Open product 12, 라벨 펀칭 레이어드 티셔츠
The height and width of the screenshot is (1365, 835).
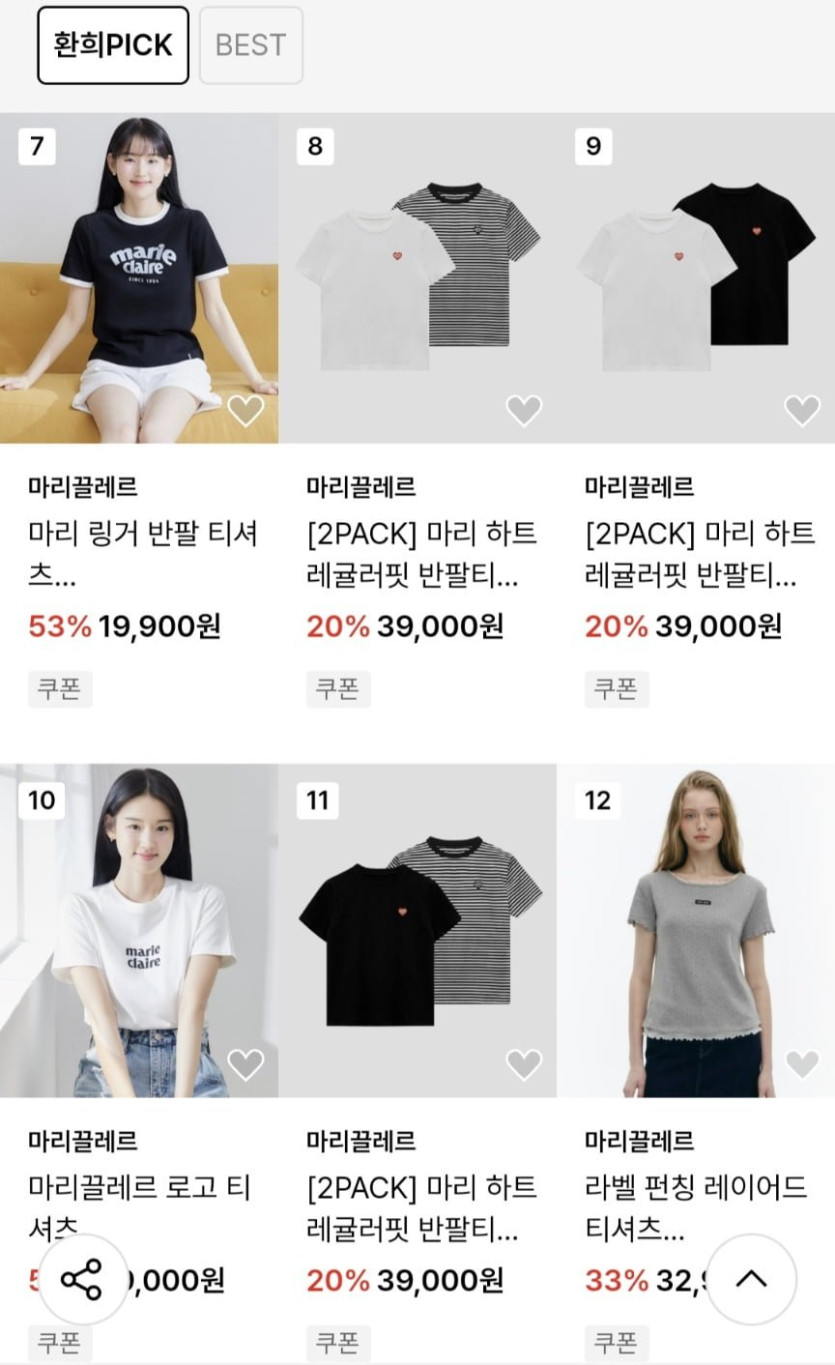click(695, 930)
